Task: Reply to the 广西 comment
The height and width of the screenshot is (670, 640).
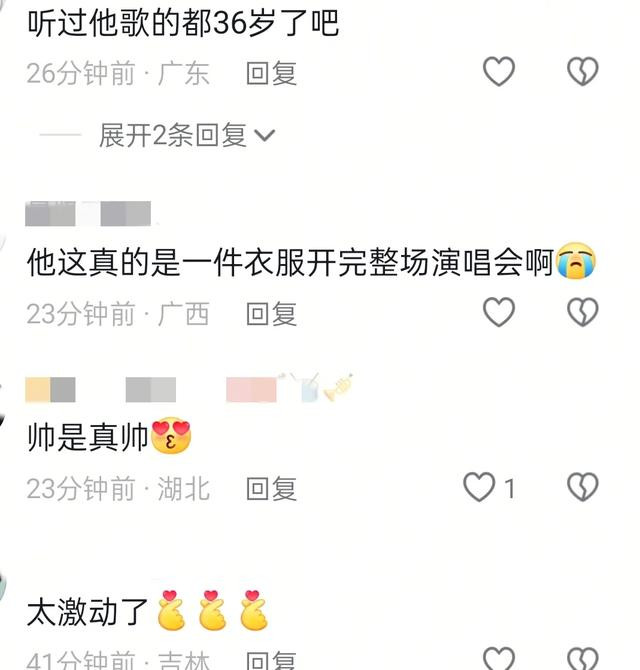Action: point(271,314)
